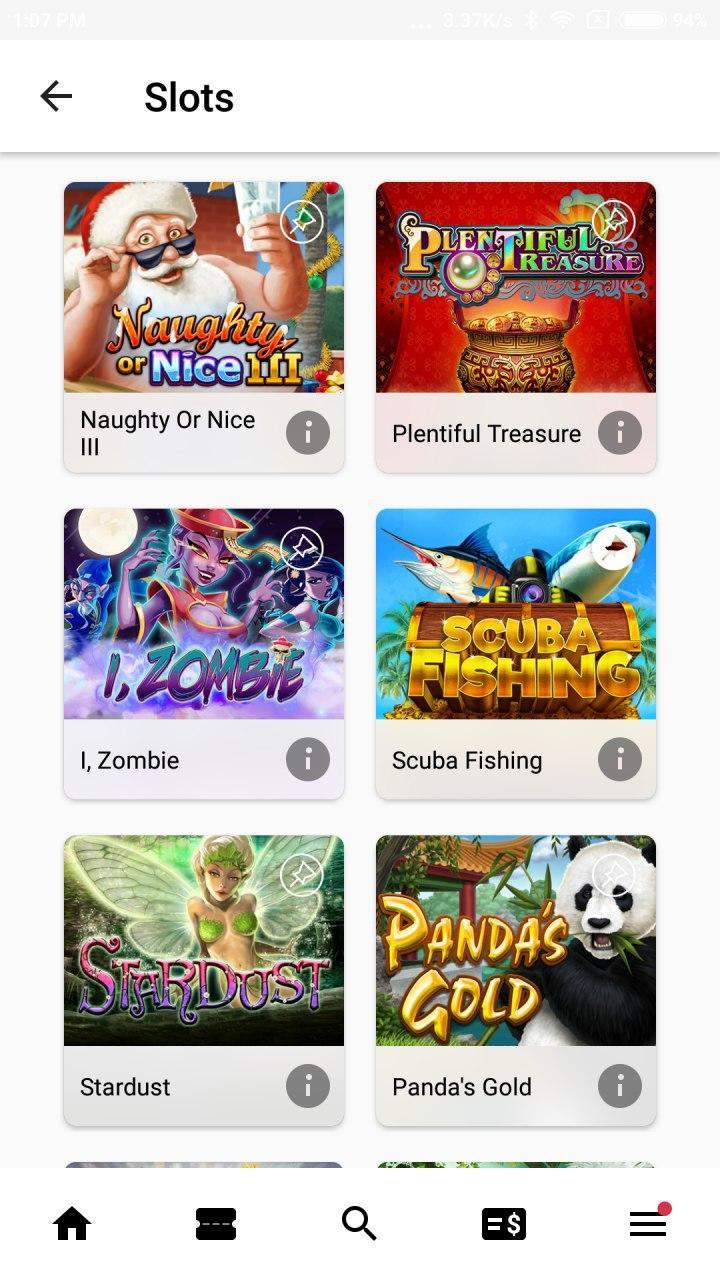Toggle favorite status on Scuba Fishing
Viewport: 720px width, 1280px height.
615,547
